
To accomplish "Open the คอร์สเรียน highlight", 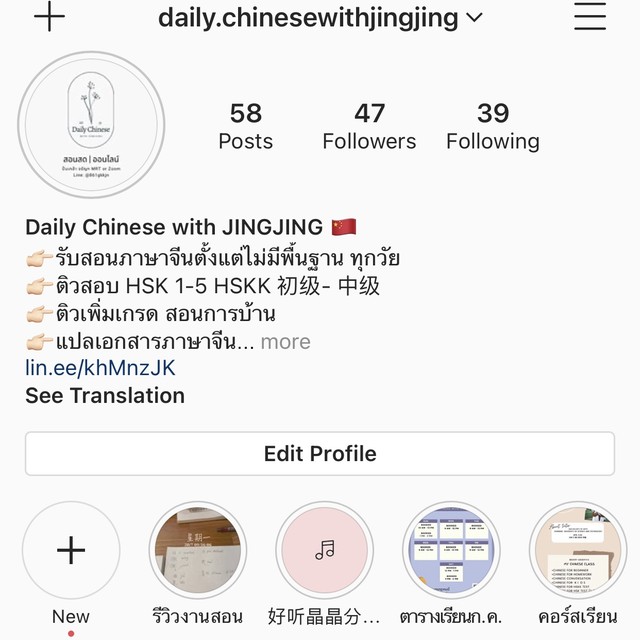I will [577, 550].
